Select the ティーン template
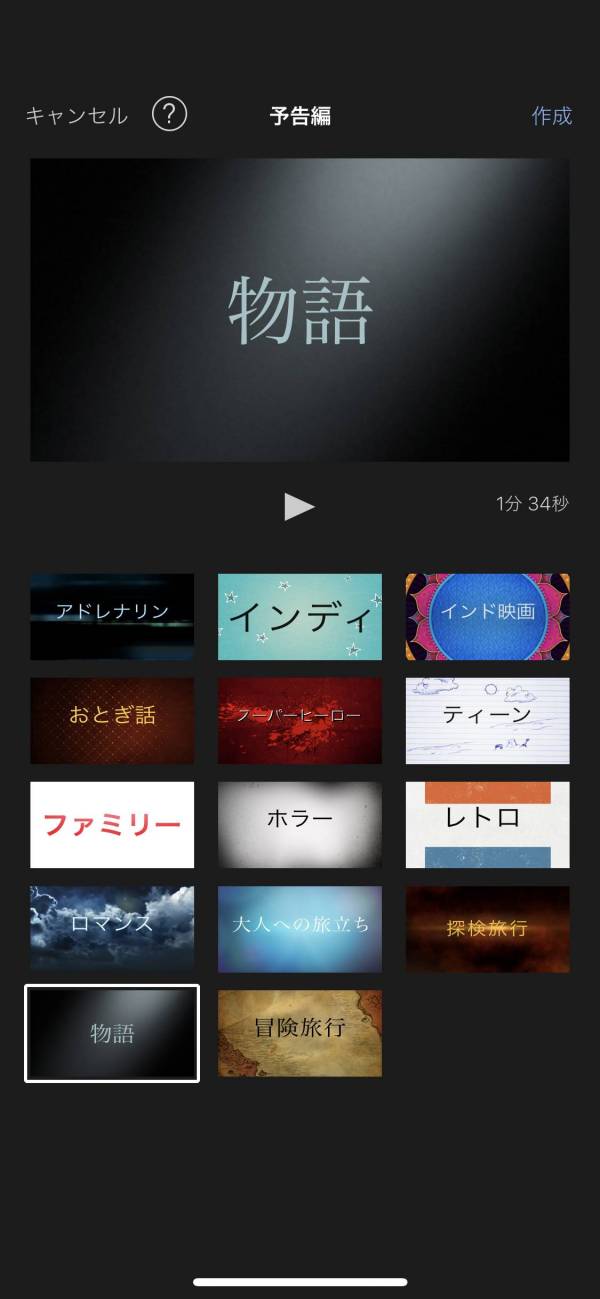The image size is (600, 1299). click(x=487, y=720)
